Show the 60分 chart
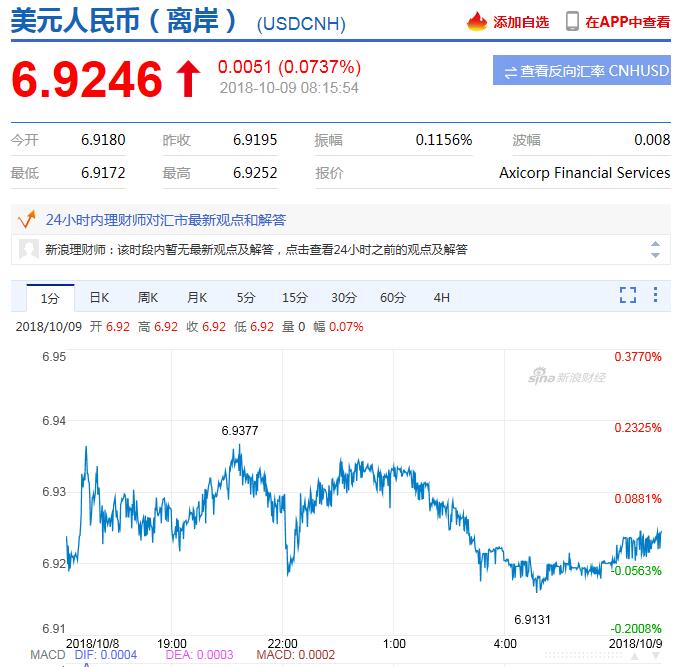The image size is (681, 667). click(x=393, y=297)
